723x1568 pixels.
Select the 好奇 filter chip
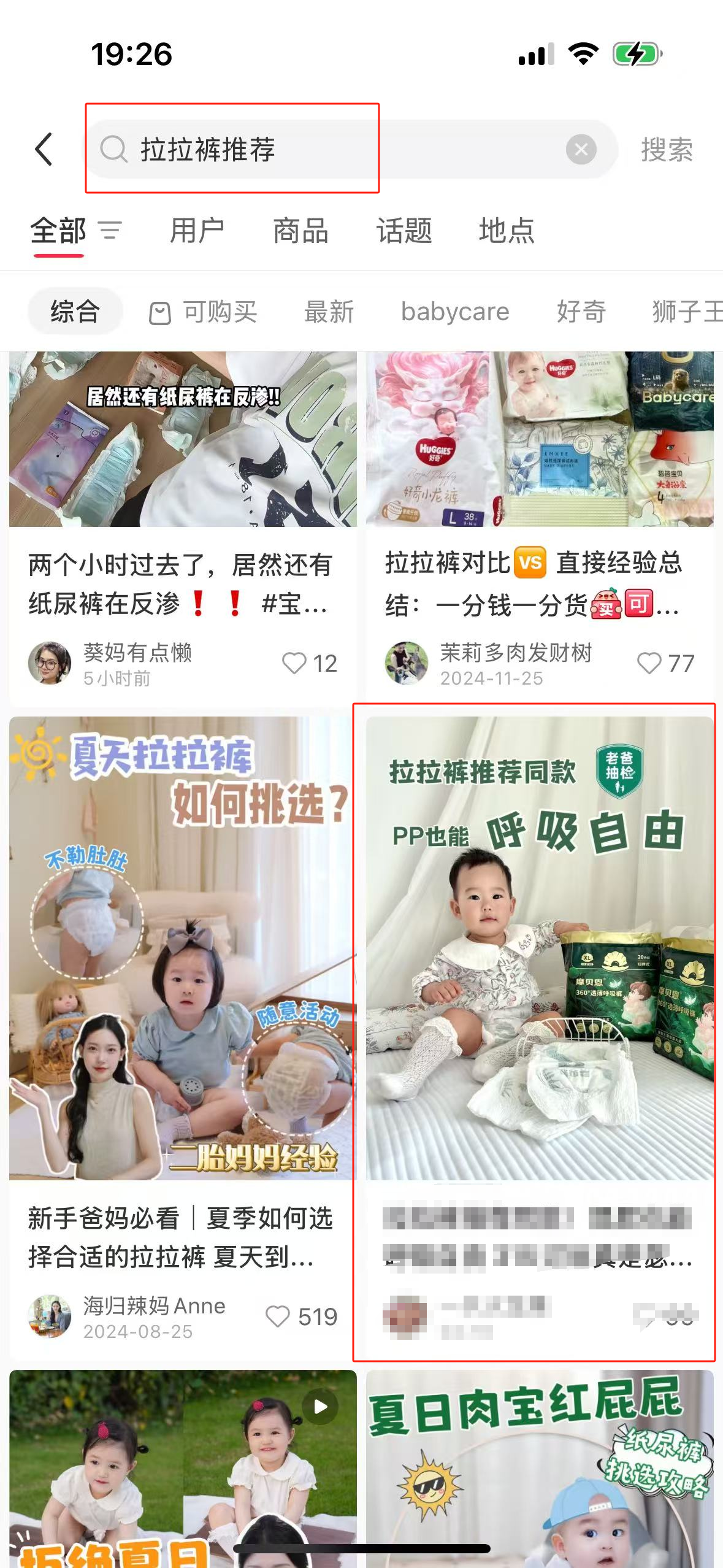(x=581, y=312)
